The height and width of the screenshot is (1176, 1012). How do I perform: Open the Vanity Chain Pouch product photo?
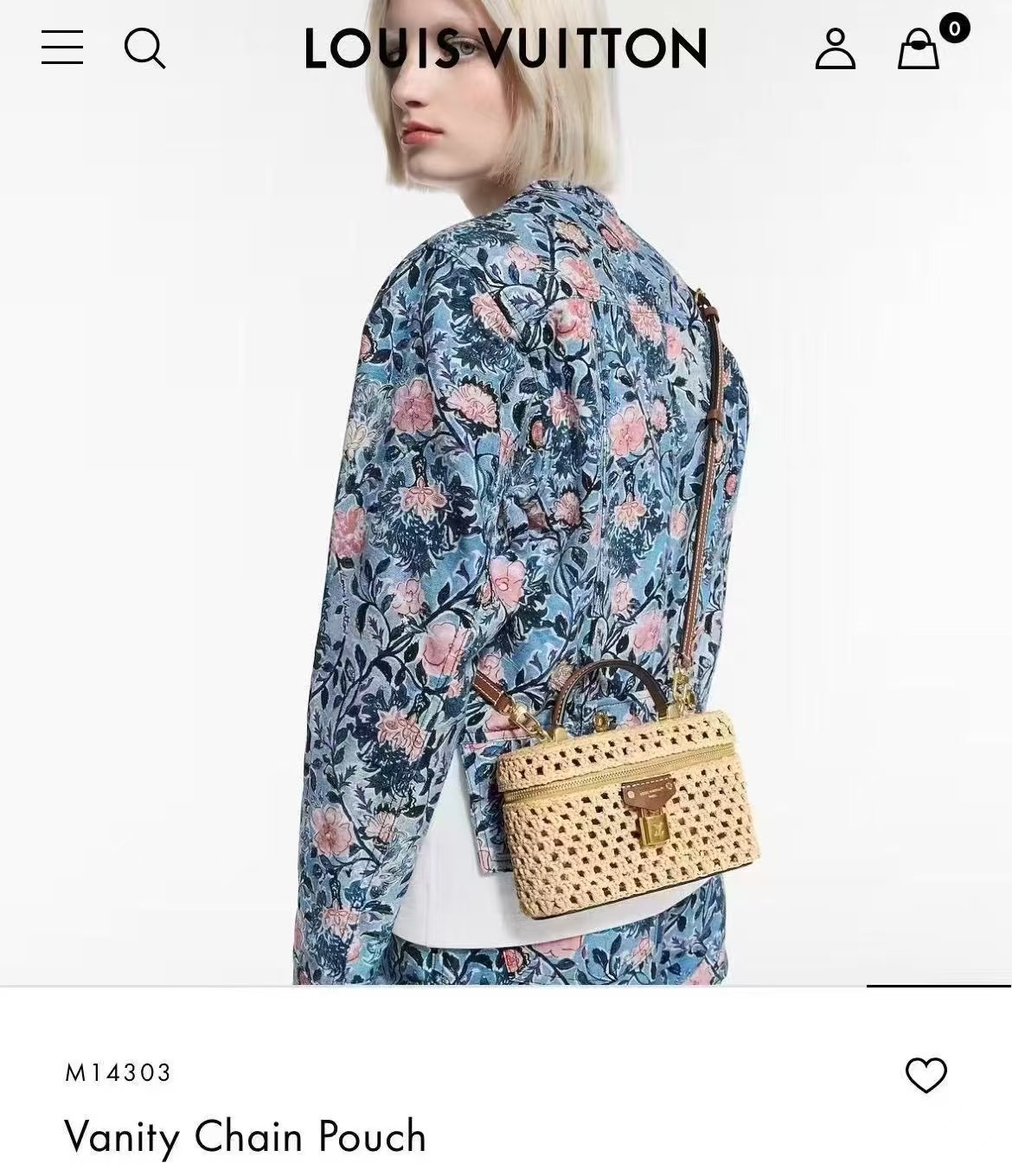(x=506, y=536)
